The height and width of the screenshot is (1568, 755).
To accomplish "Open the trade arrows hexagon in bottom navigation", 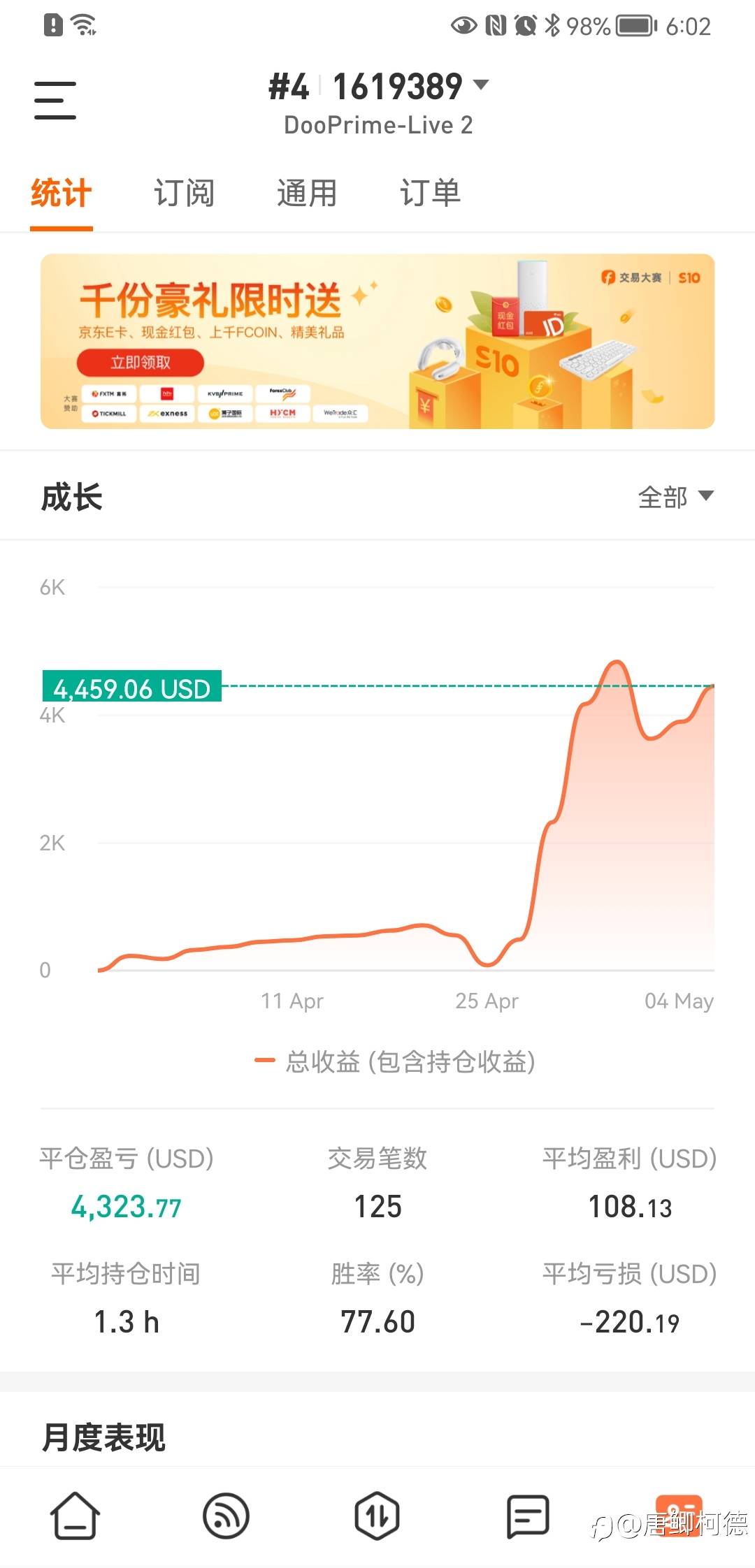I will (x=377, y=1516).
